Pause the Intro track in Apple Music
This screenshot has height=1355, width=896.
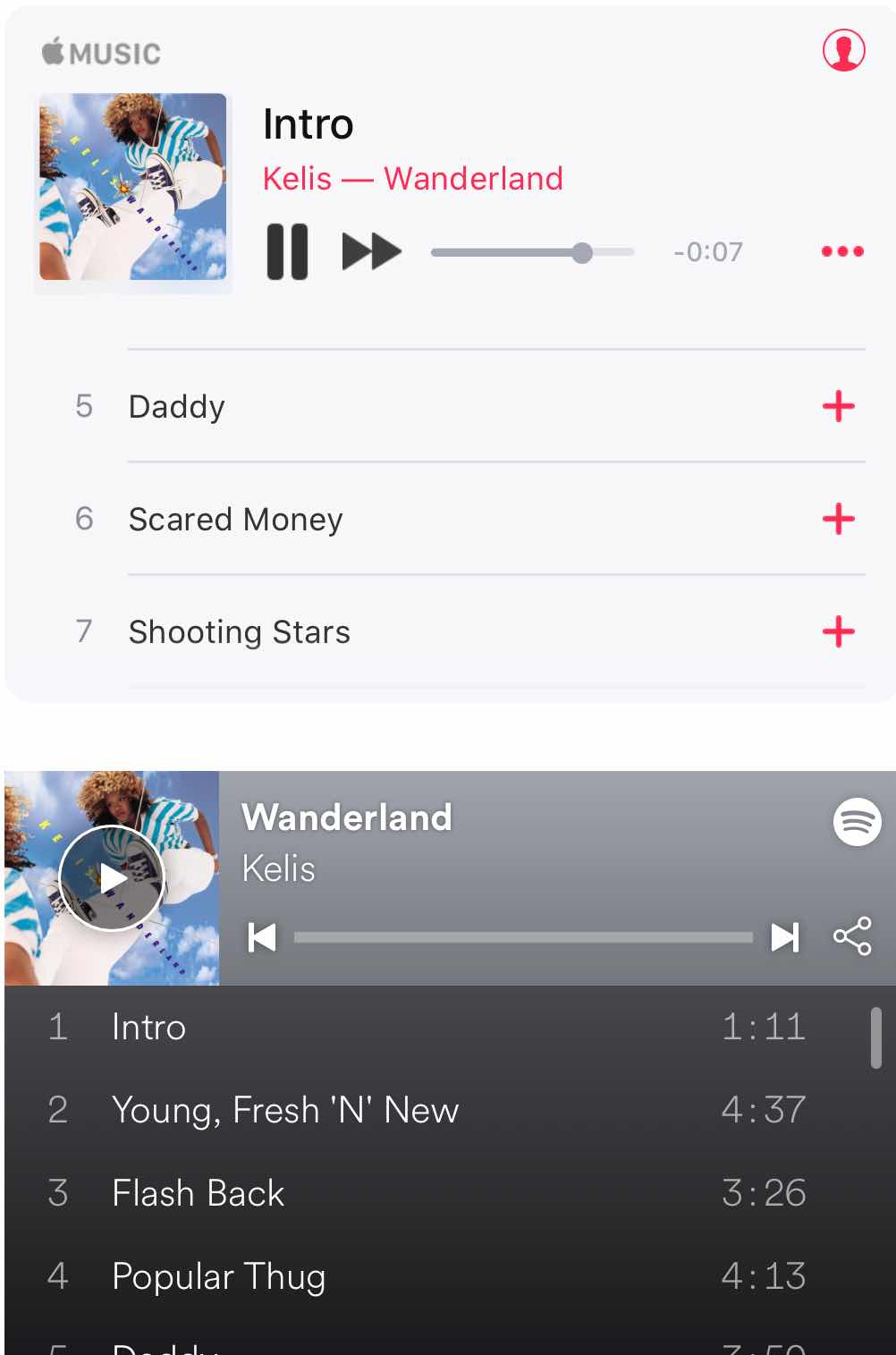pyautogui.click(x=287, y=251)
